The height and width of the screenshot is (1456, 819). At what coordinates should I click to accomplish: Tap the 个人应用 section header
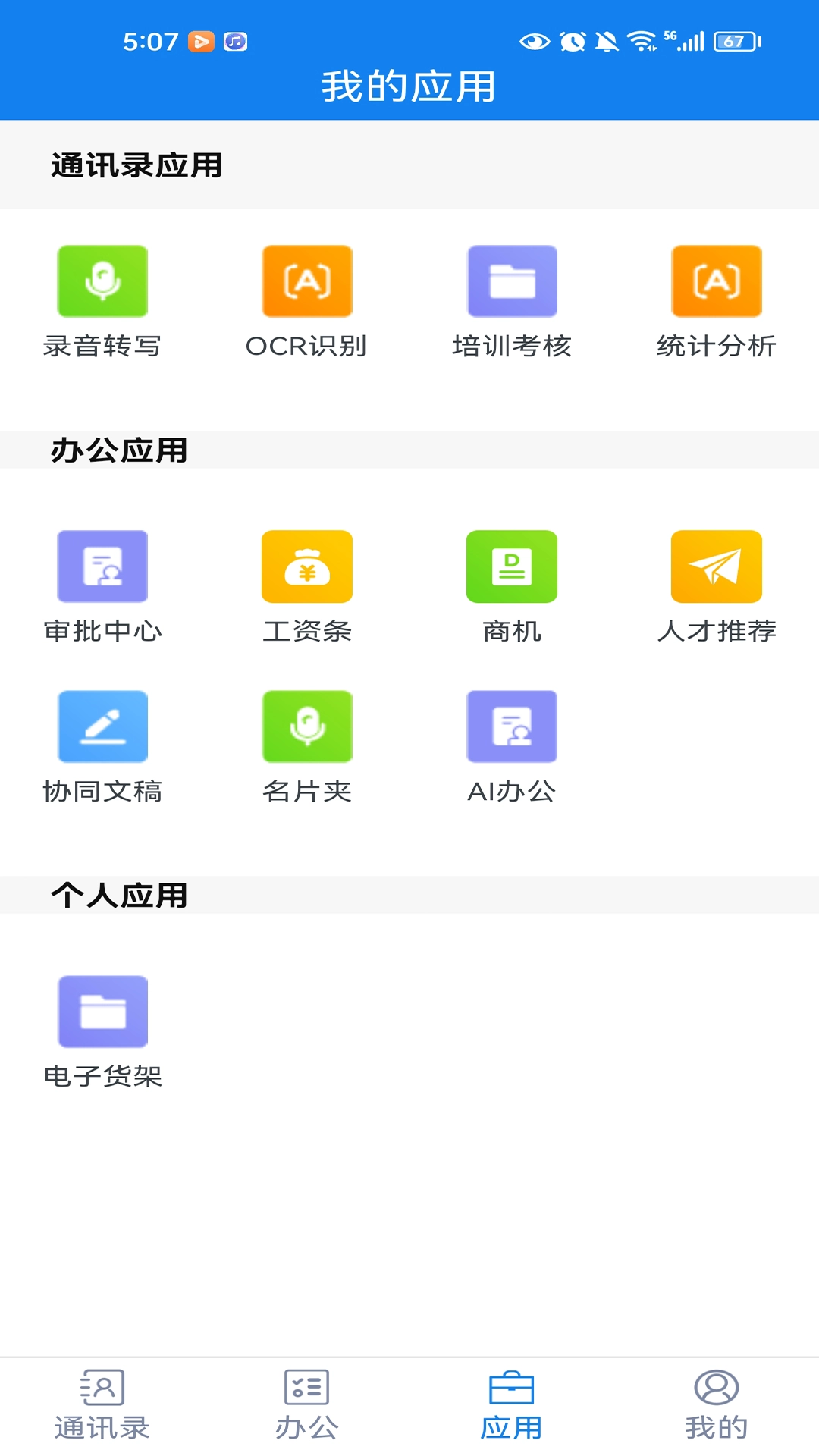pos(118,896)
